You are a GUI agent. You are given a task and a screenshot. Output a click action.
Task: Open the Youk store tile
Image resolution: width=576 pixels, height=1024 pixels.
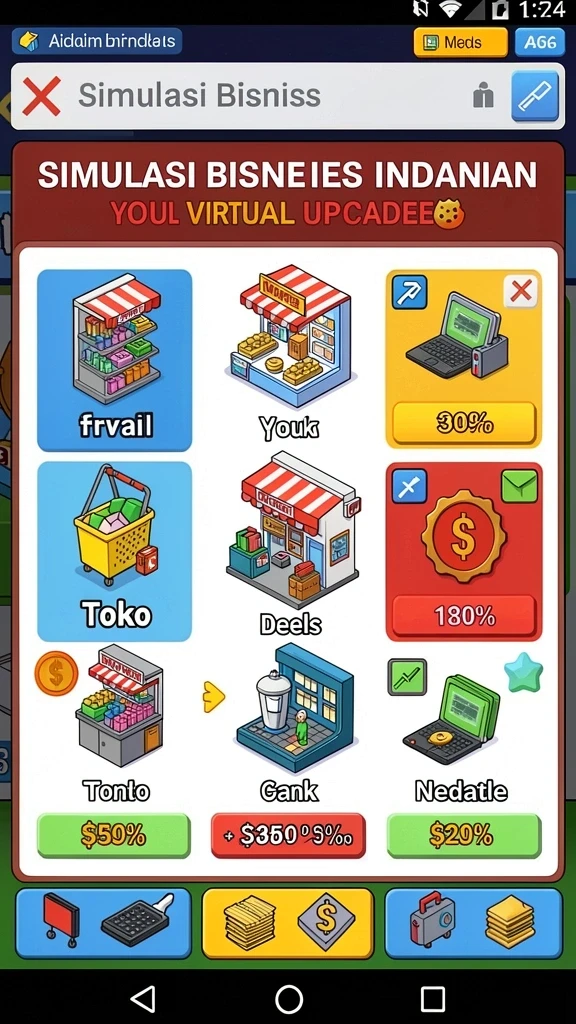tap(289, 356)
